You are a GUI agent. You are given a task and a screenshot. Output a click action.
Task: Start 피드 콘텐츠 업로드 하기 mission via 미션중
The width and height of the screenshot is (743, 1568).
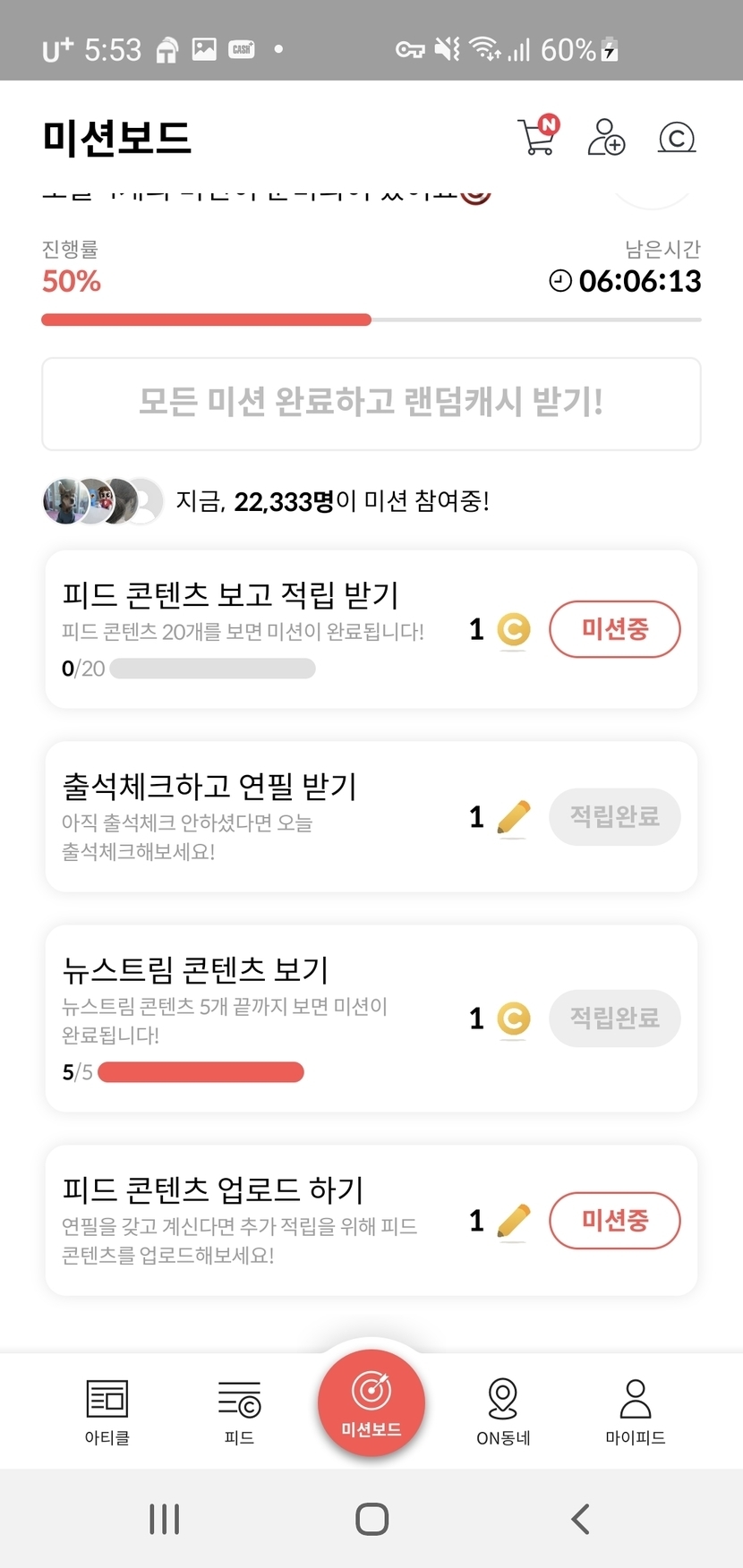614,1221
